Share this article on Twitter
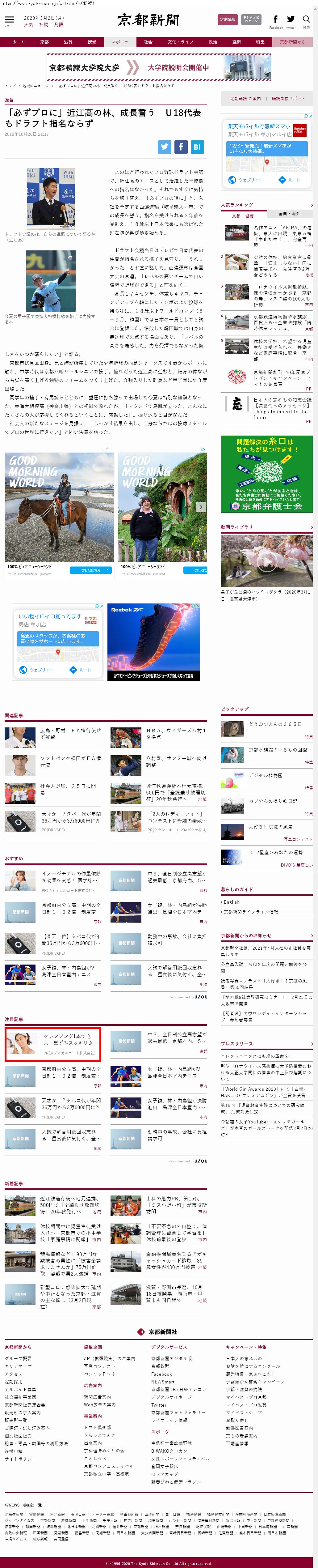The width and height of the screenshot is (318, 1568). pyautogui.click(x=164, y=147)
